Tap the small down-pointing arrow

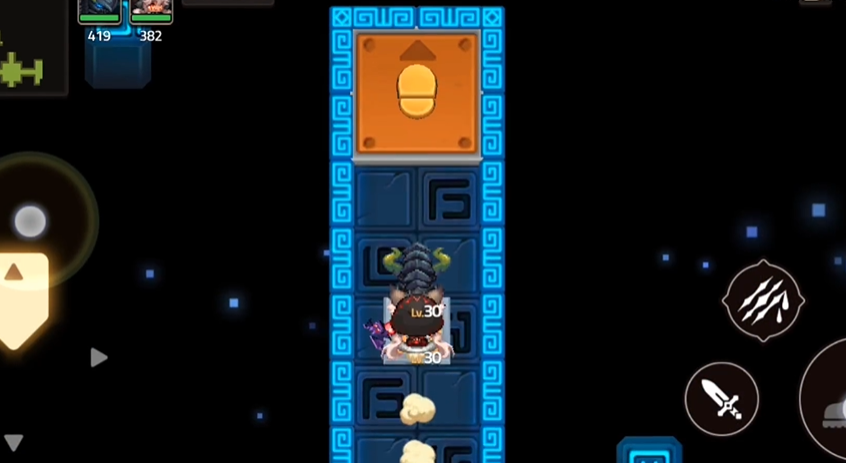pyautogui.click(x=13, y=442)
